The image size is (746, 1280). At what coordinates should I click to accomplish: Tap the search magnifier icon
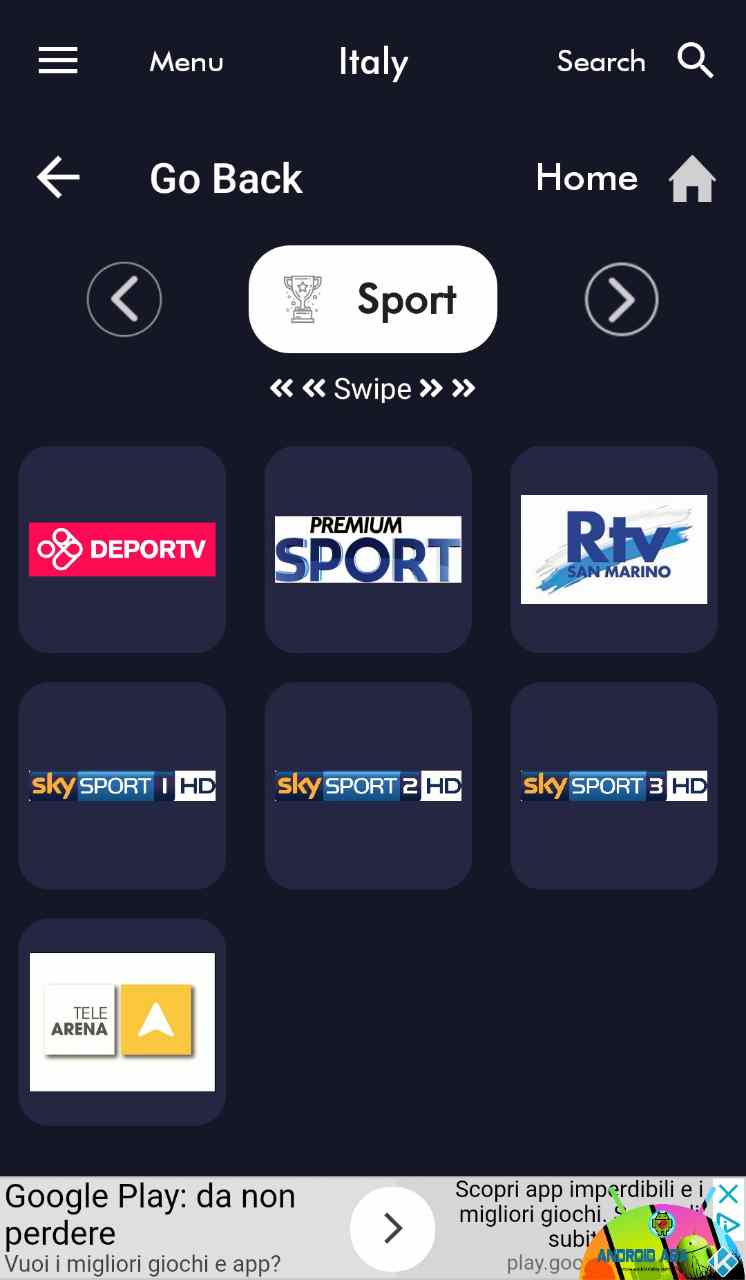[x=695, y=61]
